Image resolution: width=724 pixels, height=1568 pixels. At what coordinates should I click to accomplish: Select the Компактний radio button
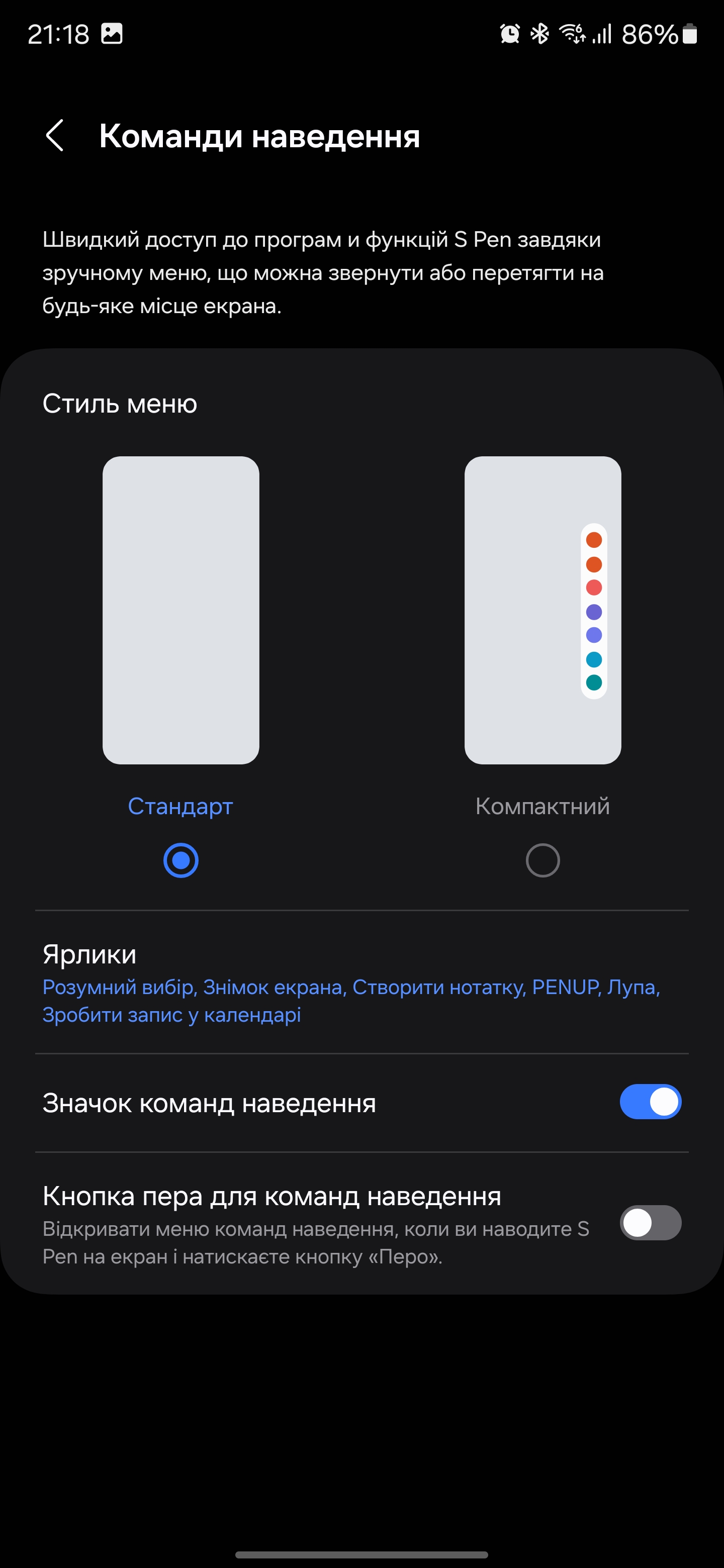tap(542, 860)
